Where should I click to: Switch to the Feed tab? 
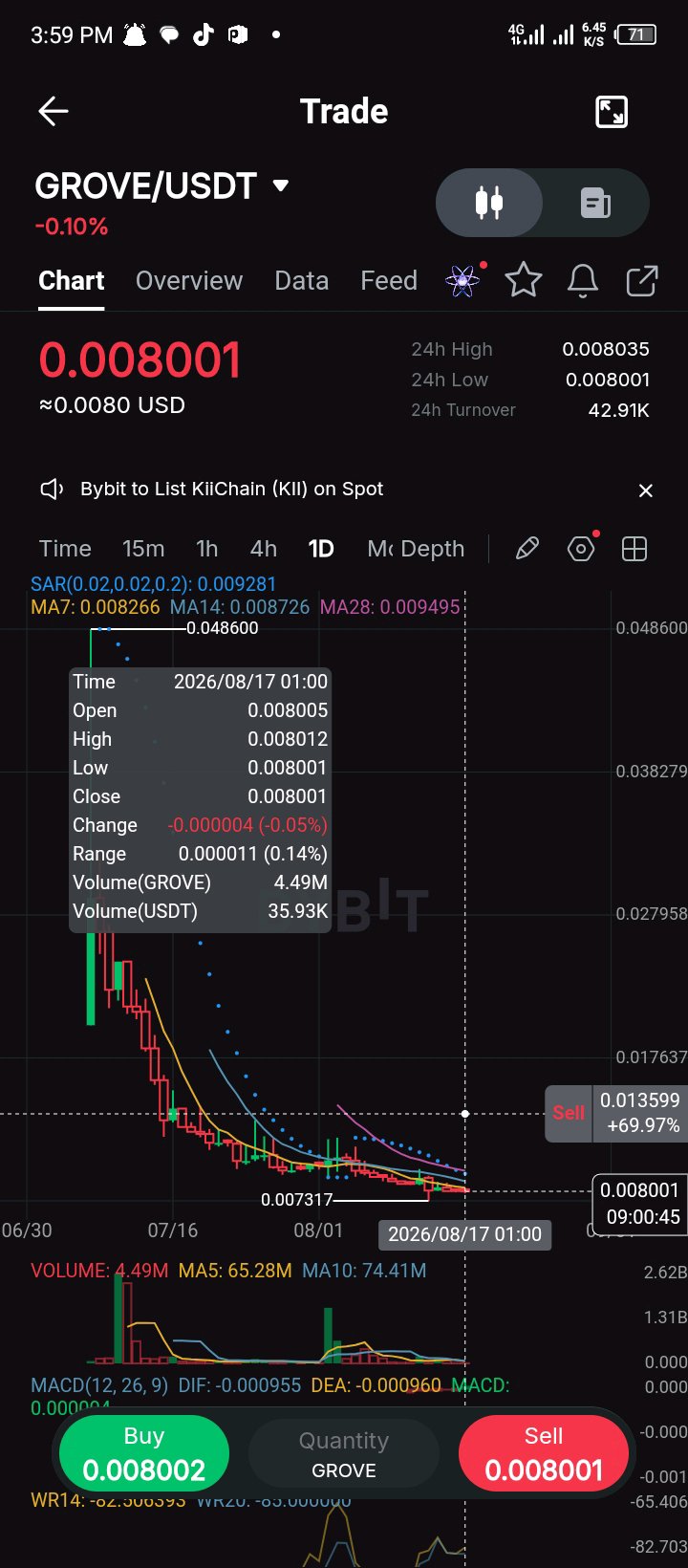(389, 280)
